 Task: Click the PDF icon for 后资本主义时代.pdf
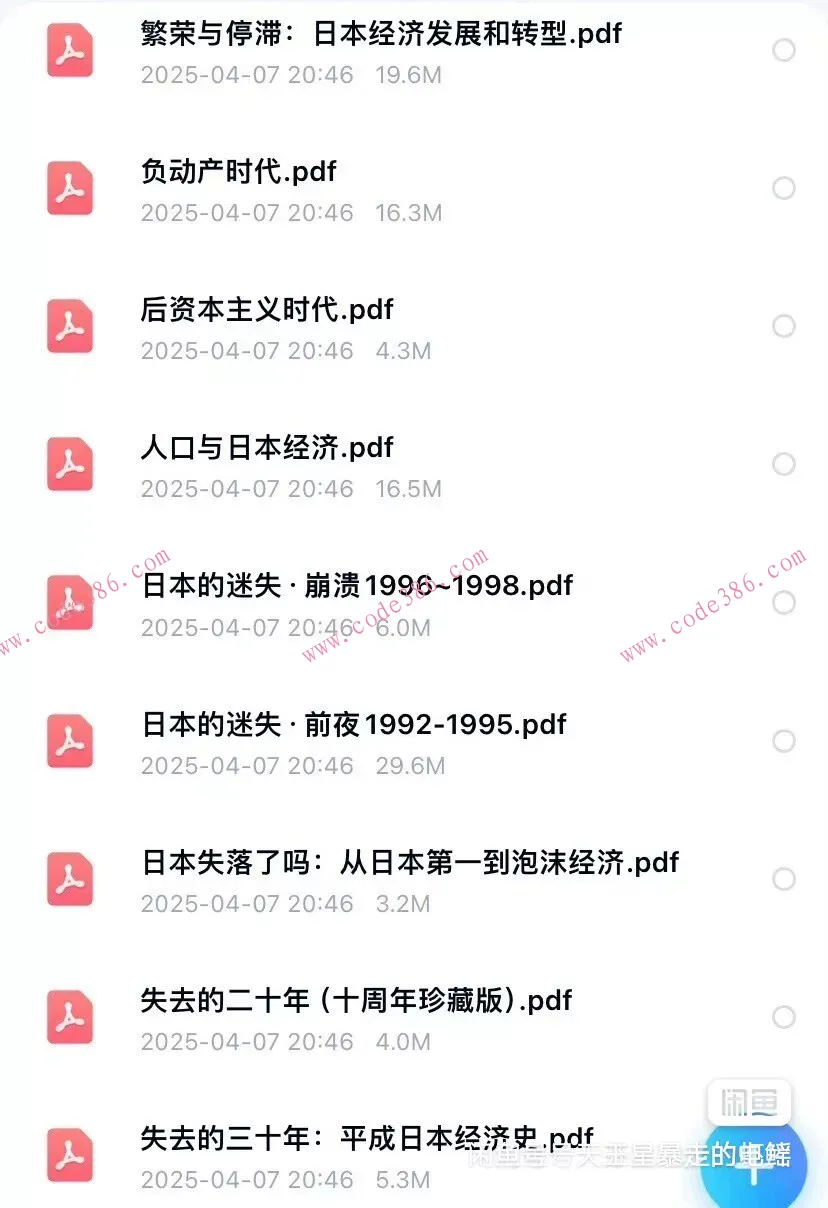click(x=69, y=325)
